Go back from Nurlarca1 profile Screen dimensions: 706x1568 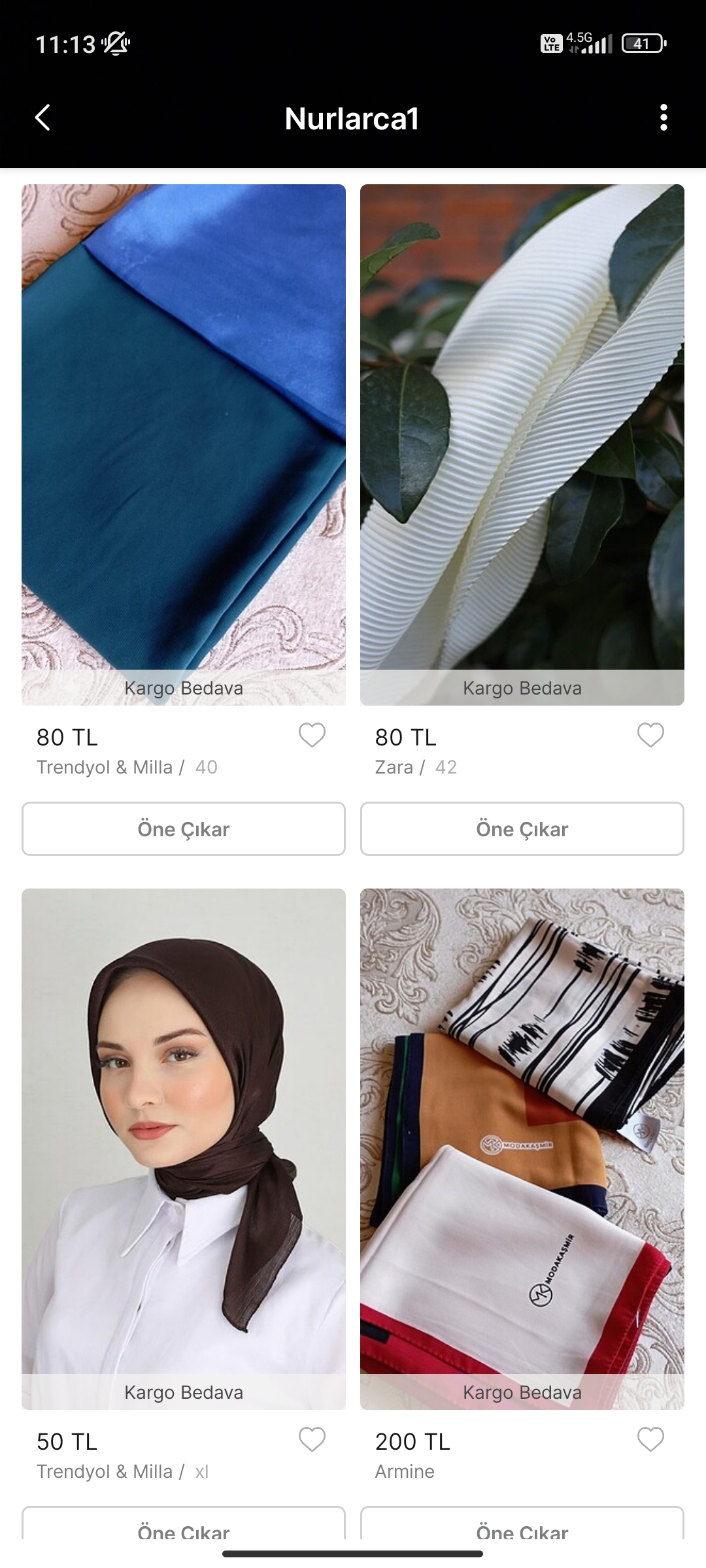[x=43, y=118]
